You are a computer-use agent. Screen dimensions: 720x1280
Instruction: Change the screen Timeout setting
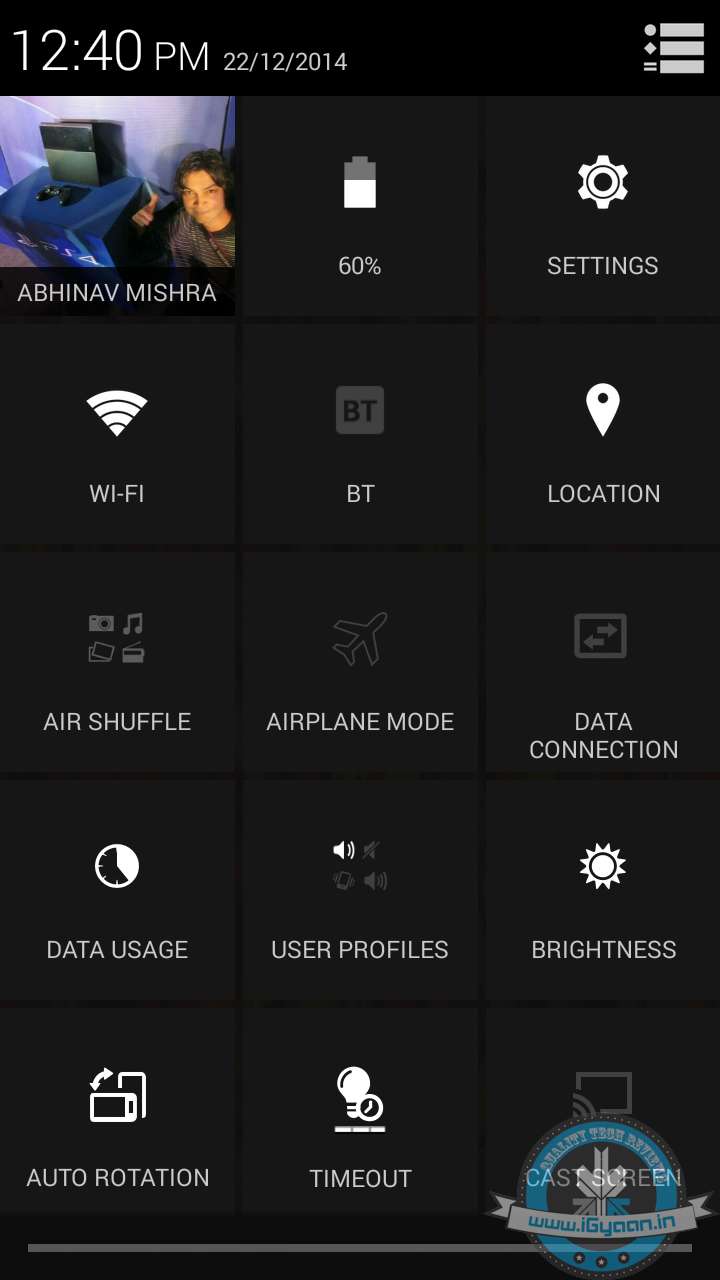tap(360, 1120)
